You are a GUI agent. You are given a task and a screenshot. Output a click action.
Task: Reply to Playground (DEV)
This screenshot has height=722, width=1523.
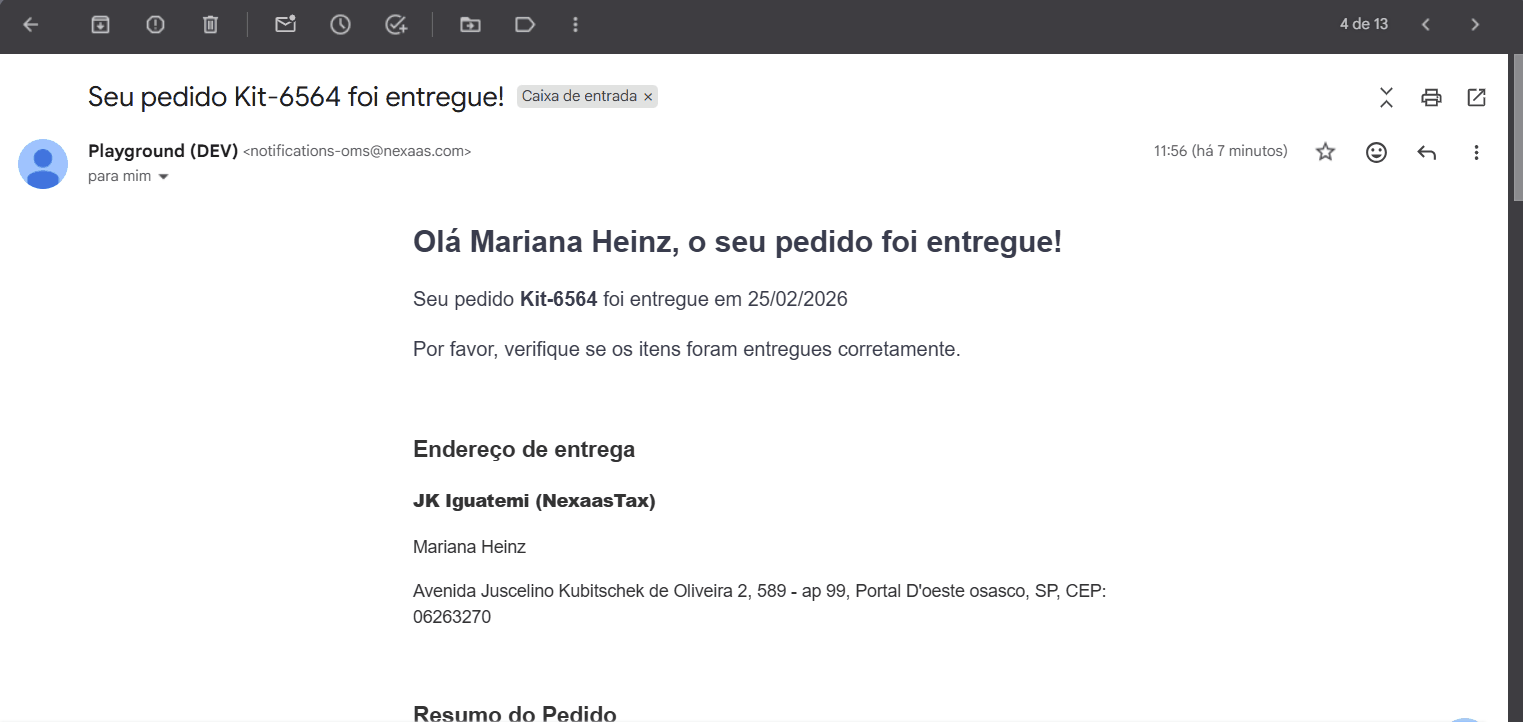(x=1427, y=152)
